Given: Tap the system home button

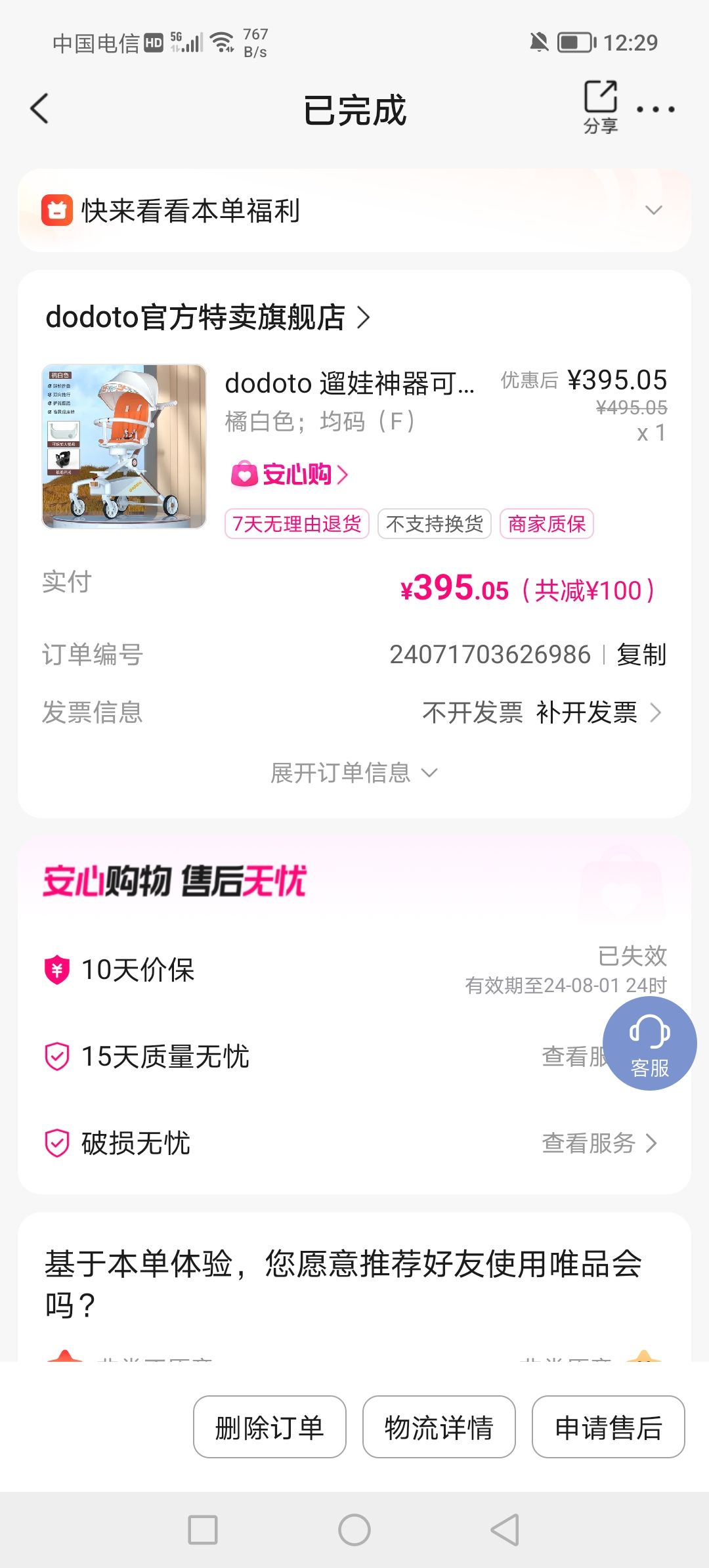Looking at the screenshot, I should coord(354,1530).
